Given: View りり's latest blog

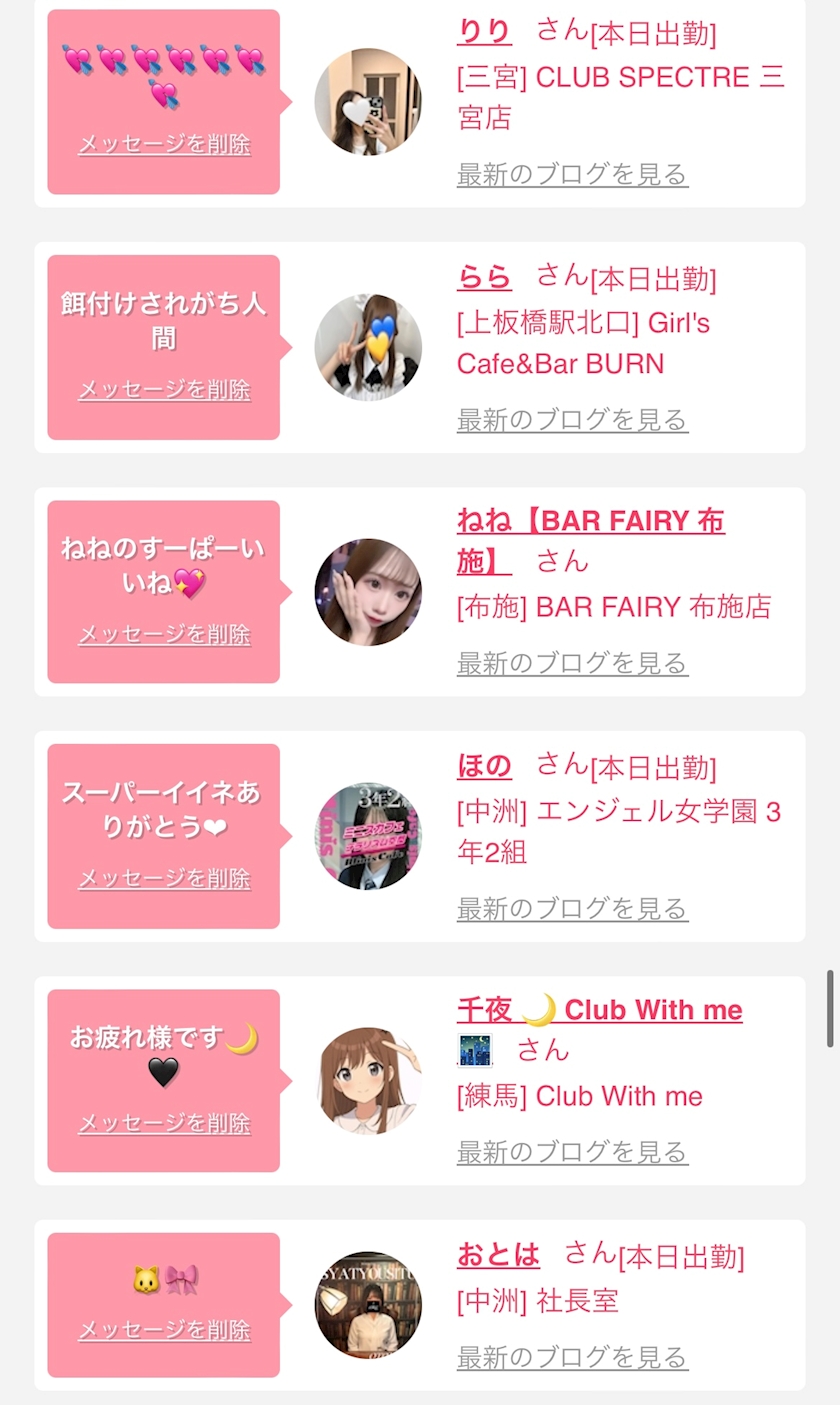Looking at the screenshot, I should (x=572, y=175).
